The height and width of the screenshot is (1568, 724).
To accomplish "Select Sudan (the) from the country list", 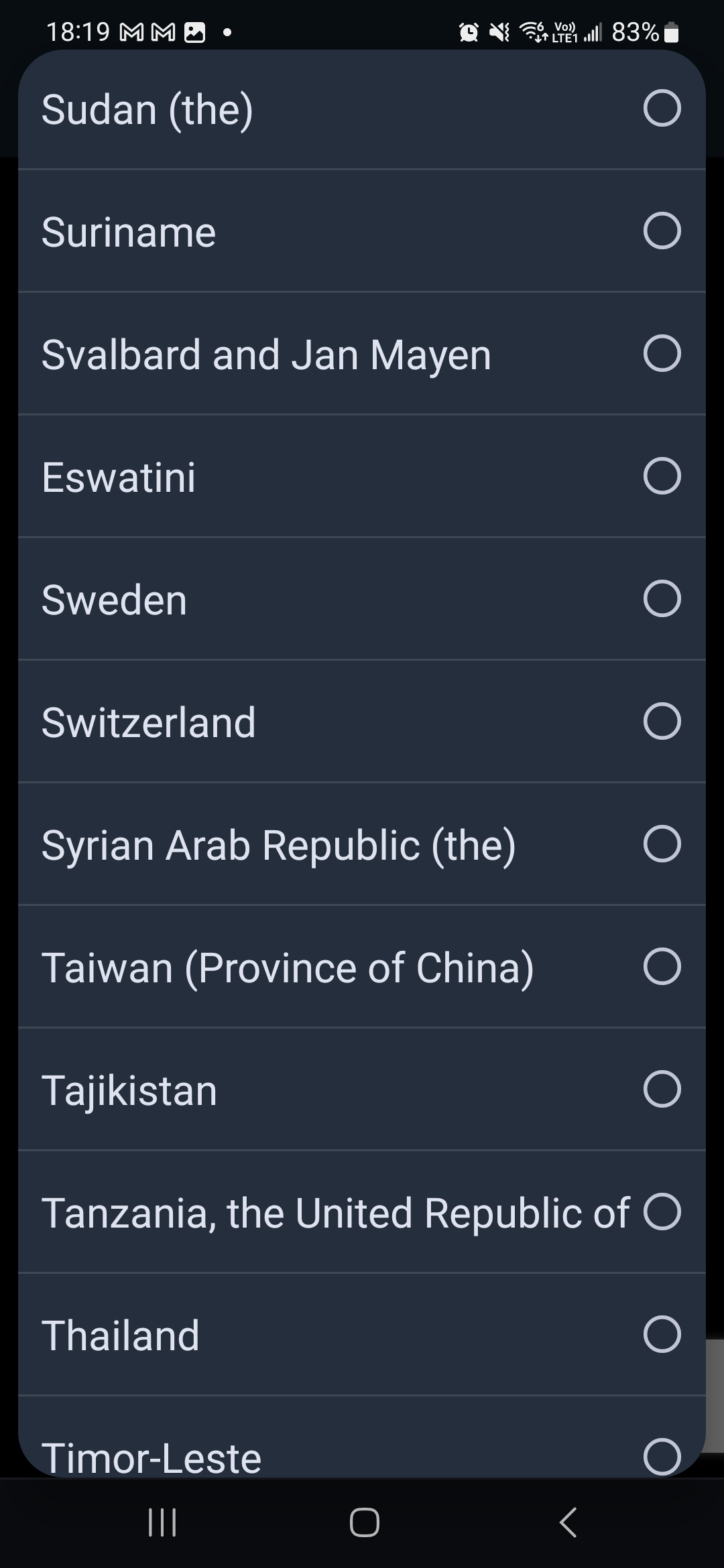I will pyautogui.click(x=362, y=109).
